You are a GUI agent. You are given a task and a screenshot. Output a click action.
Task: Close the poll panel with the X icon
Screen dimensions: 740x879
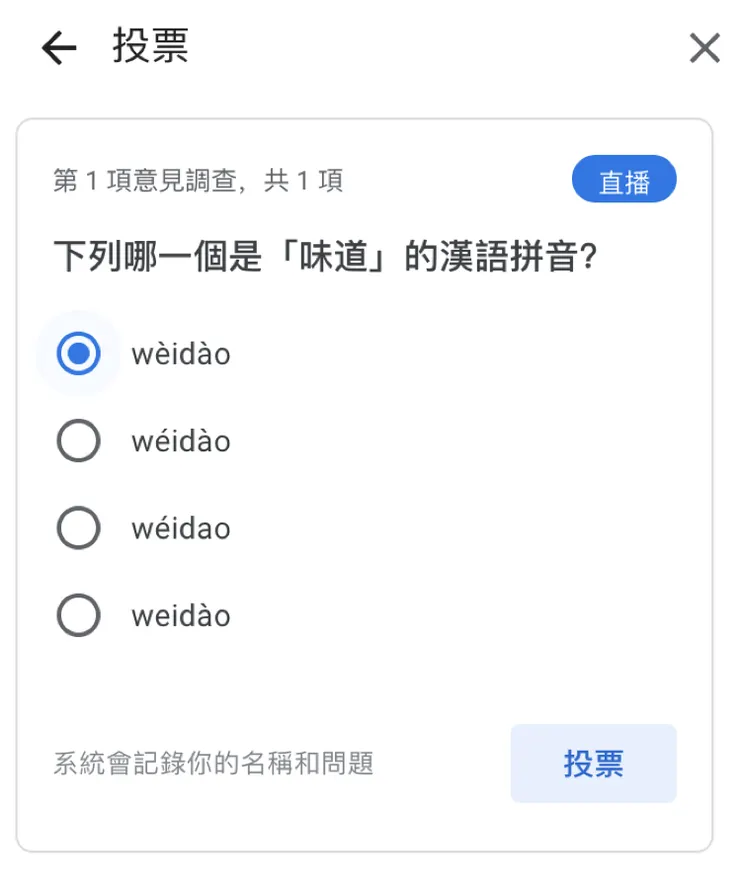(704, 47)
